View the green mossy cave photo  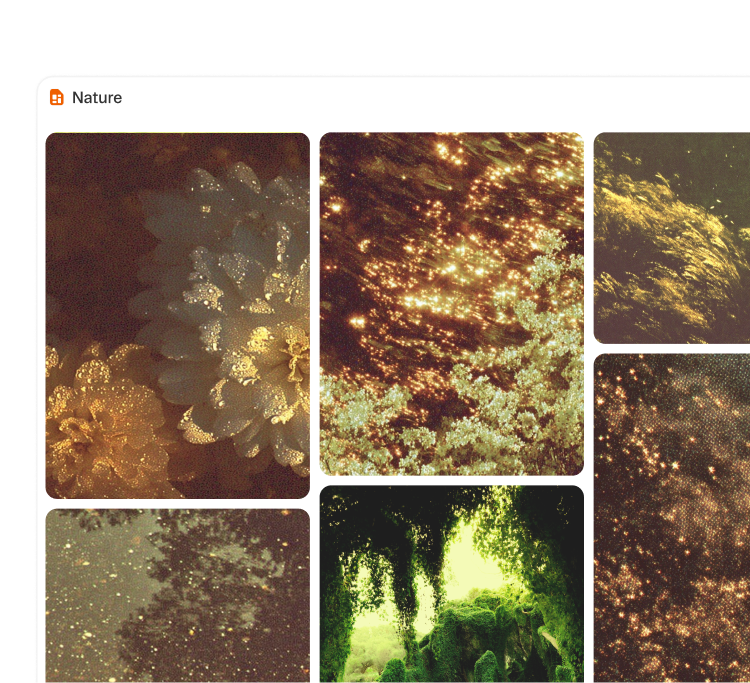click(451, 584)
